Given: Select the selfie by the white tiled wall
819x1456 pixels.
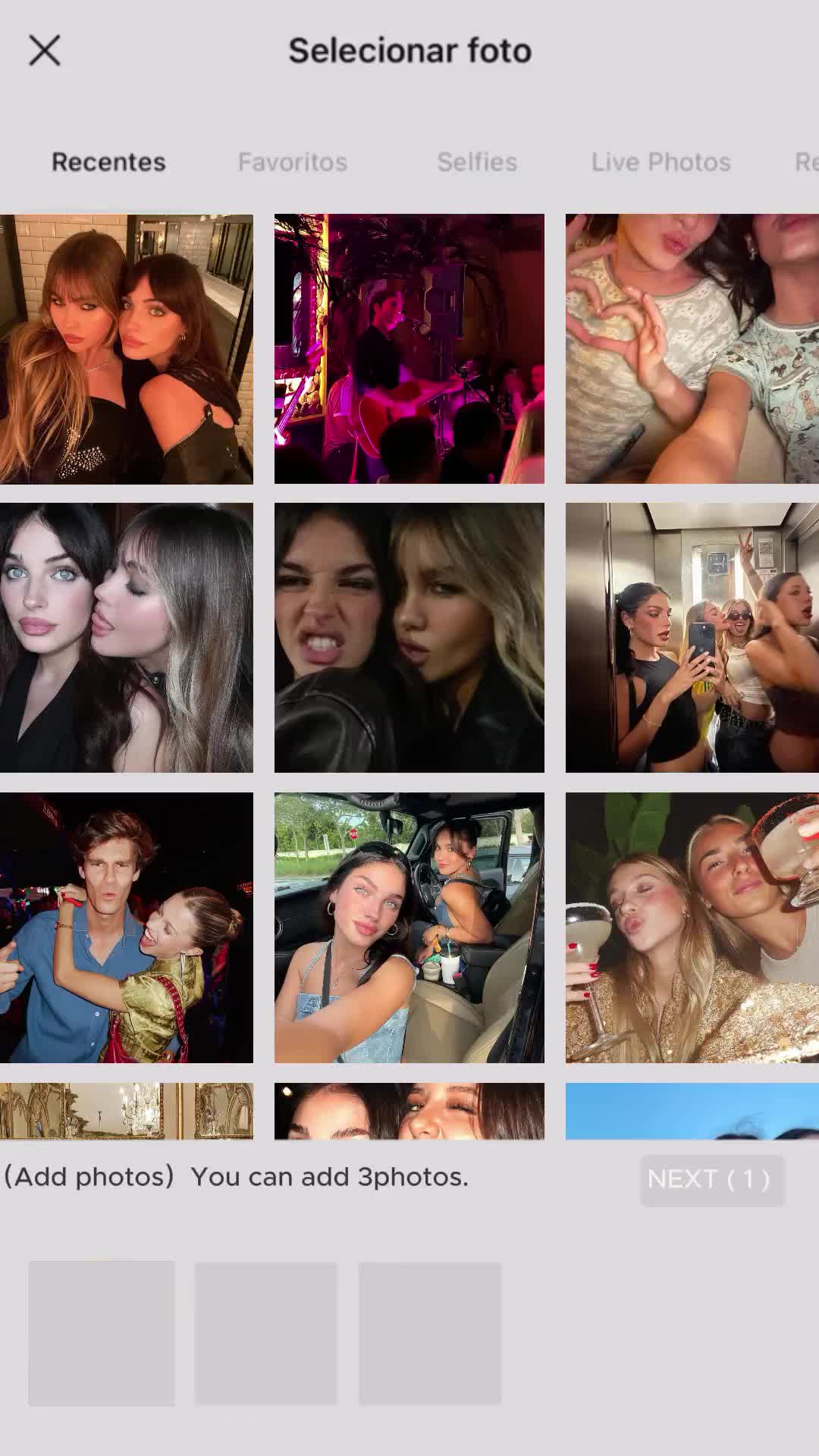Looking at the screenshot, I should click(126, 349).
